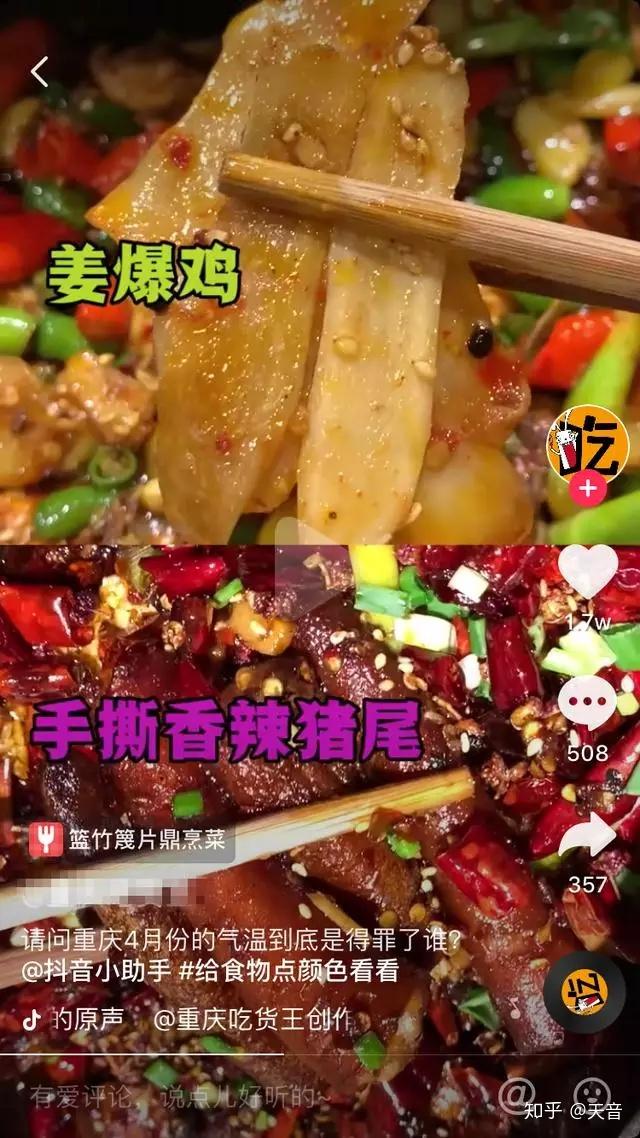Open the creator's profile avatar
The height and width of the screenshot is (1138, 640).
587,444
